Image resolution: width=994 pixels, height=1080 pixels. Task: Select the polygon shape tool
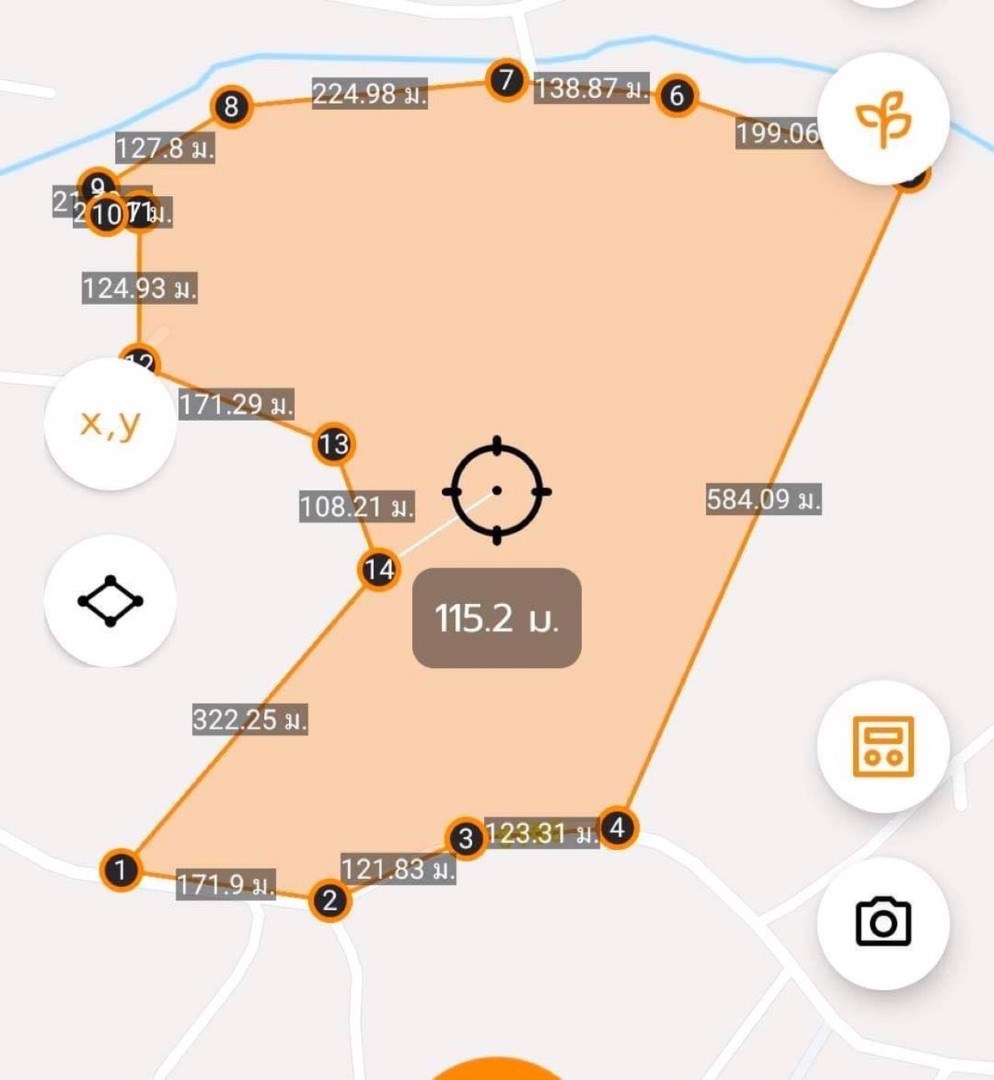110,601
